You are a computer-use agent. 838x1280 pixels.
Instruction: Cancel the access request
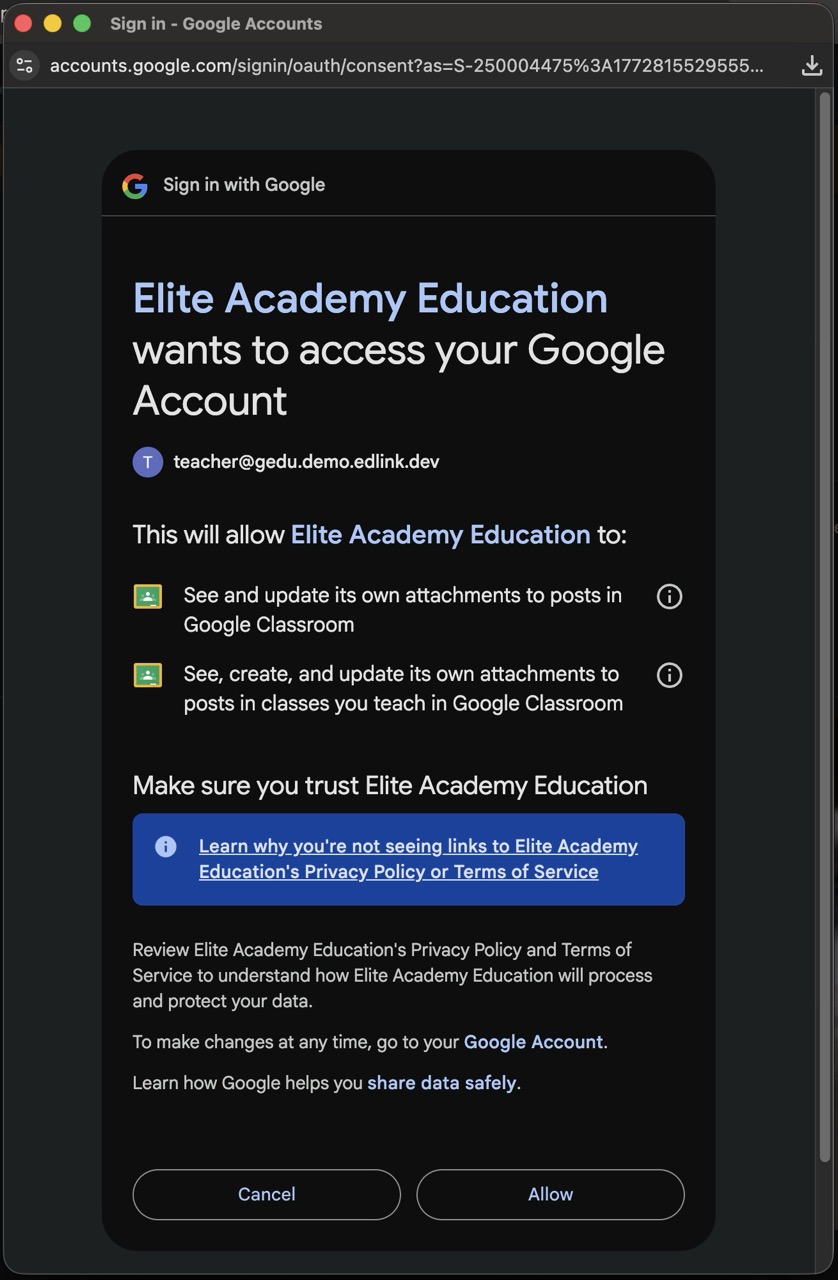tap(266, 1194)
